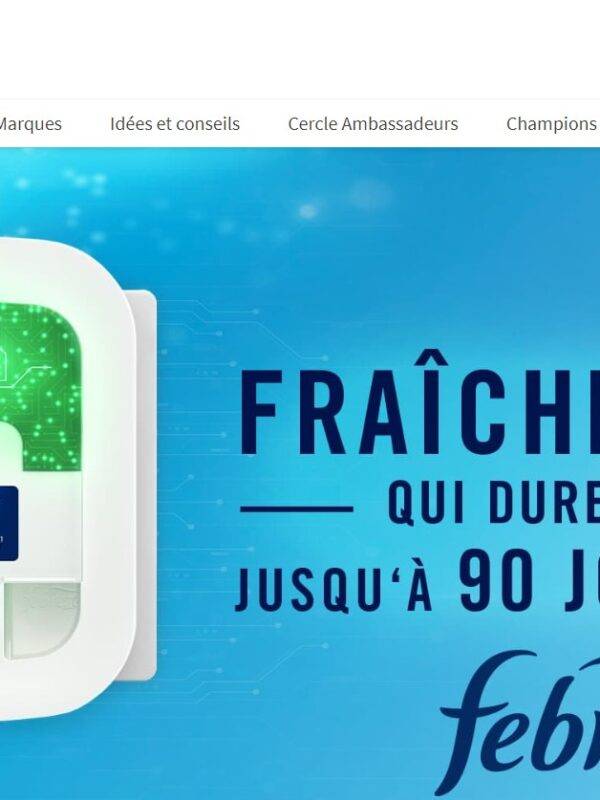Open Cercle Ambassadeurs section

click(373, 124)
